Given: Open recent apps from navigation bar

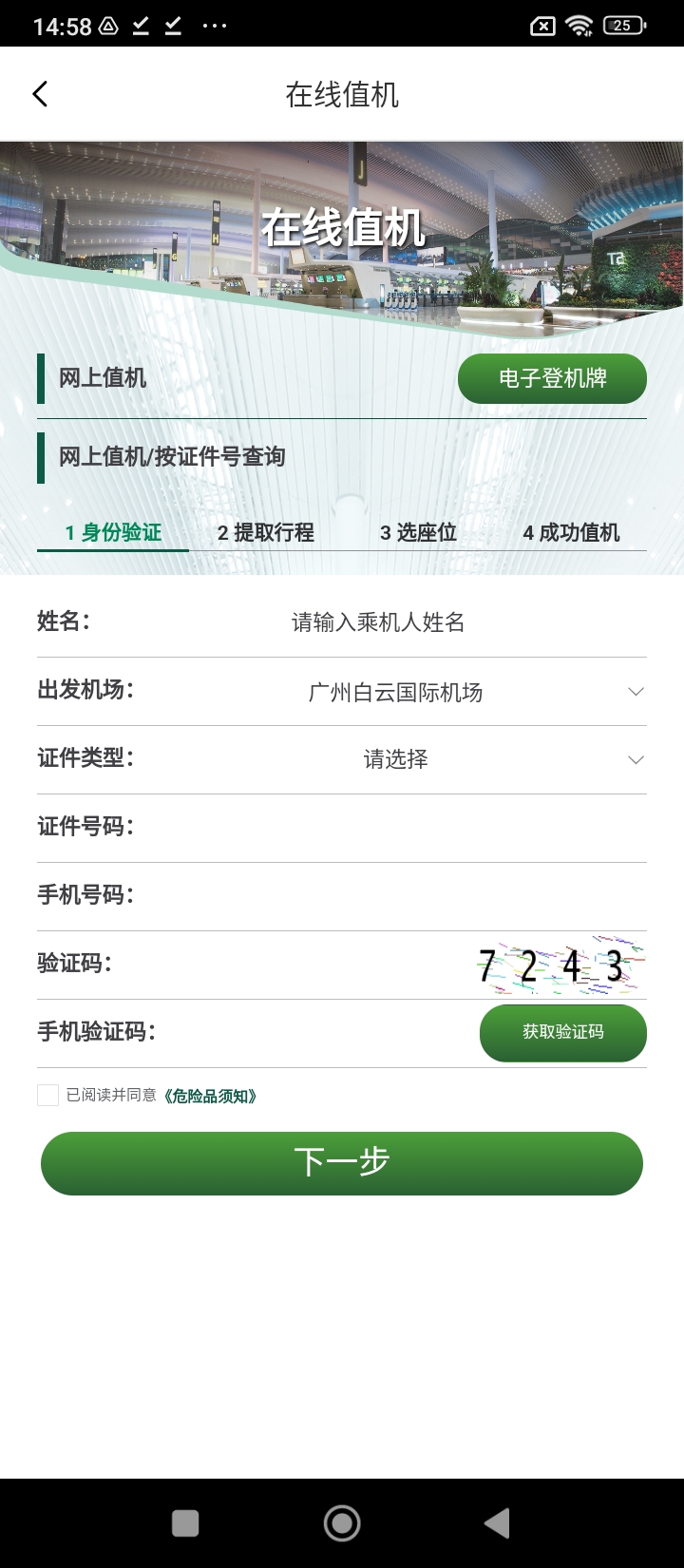Looking at the screenshot, I should (185, 1523).
